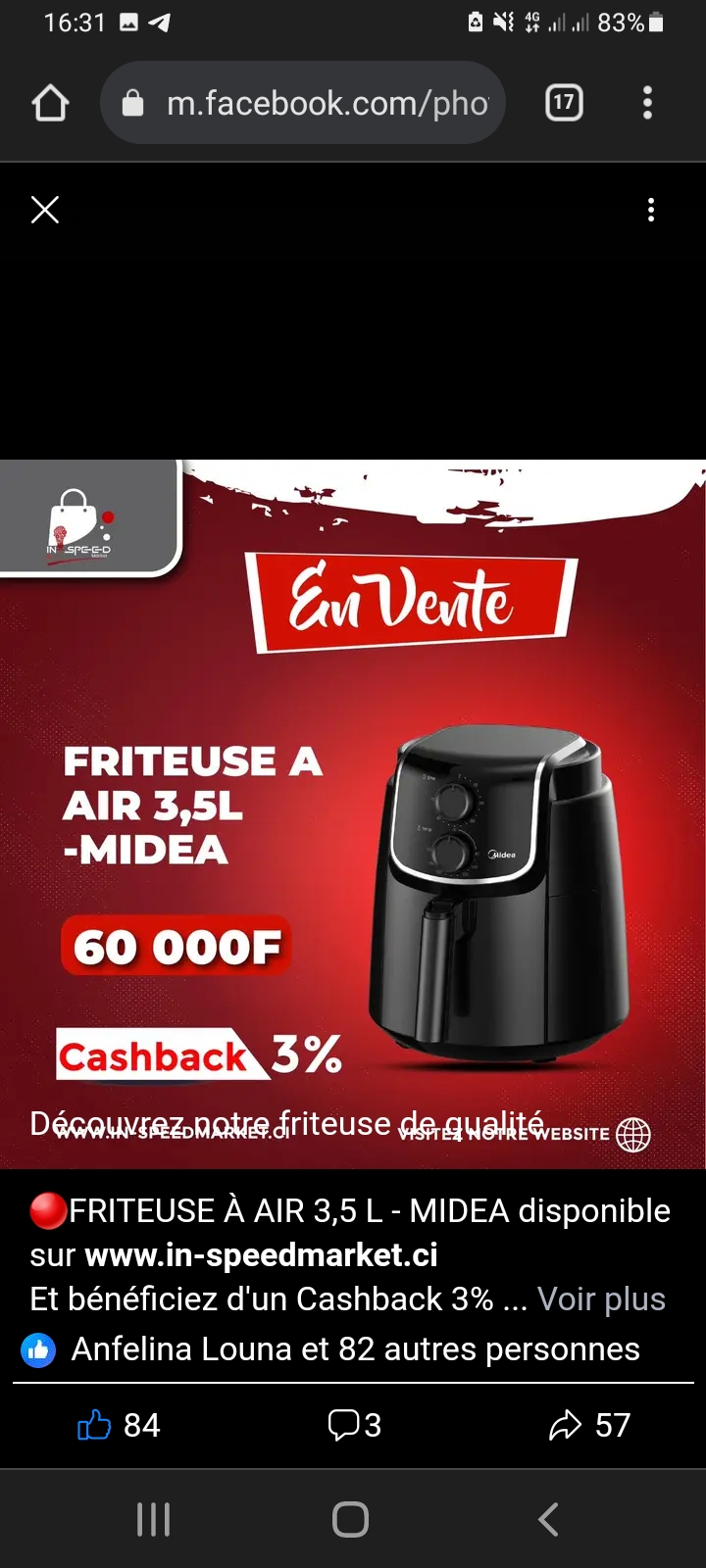The image size is (706, 1568).
Task: Like the Midea air fryer post
Action: (x=118, y=1425)
